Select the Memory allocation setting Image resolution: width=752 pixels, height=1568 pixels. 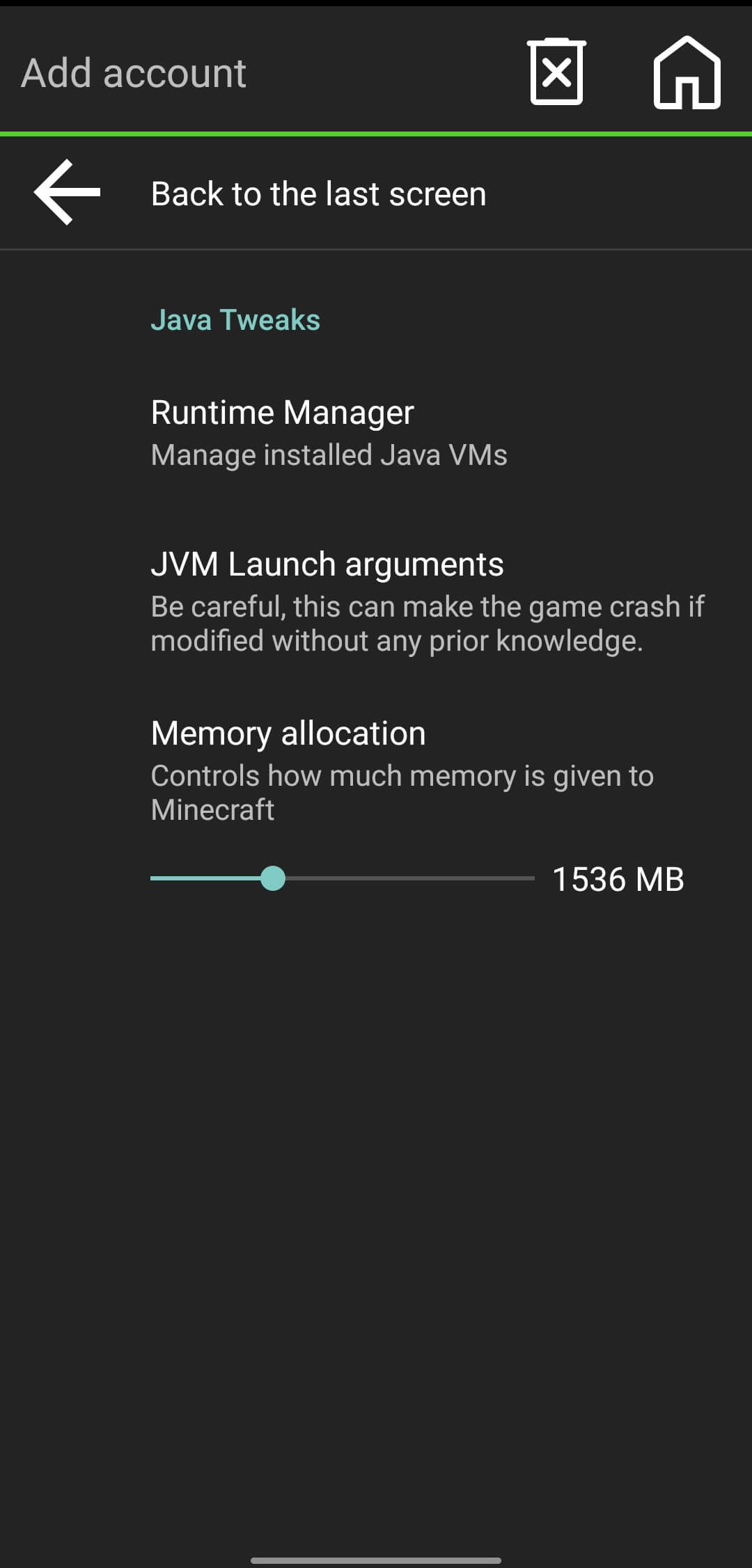coord(288,732)
